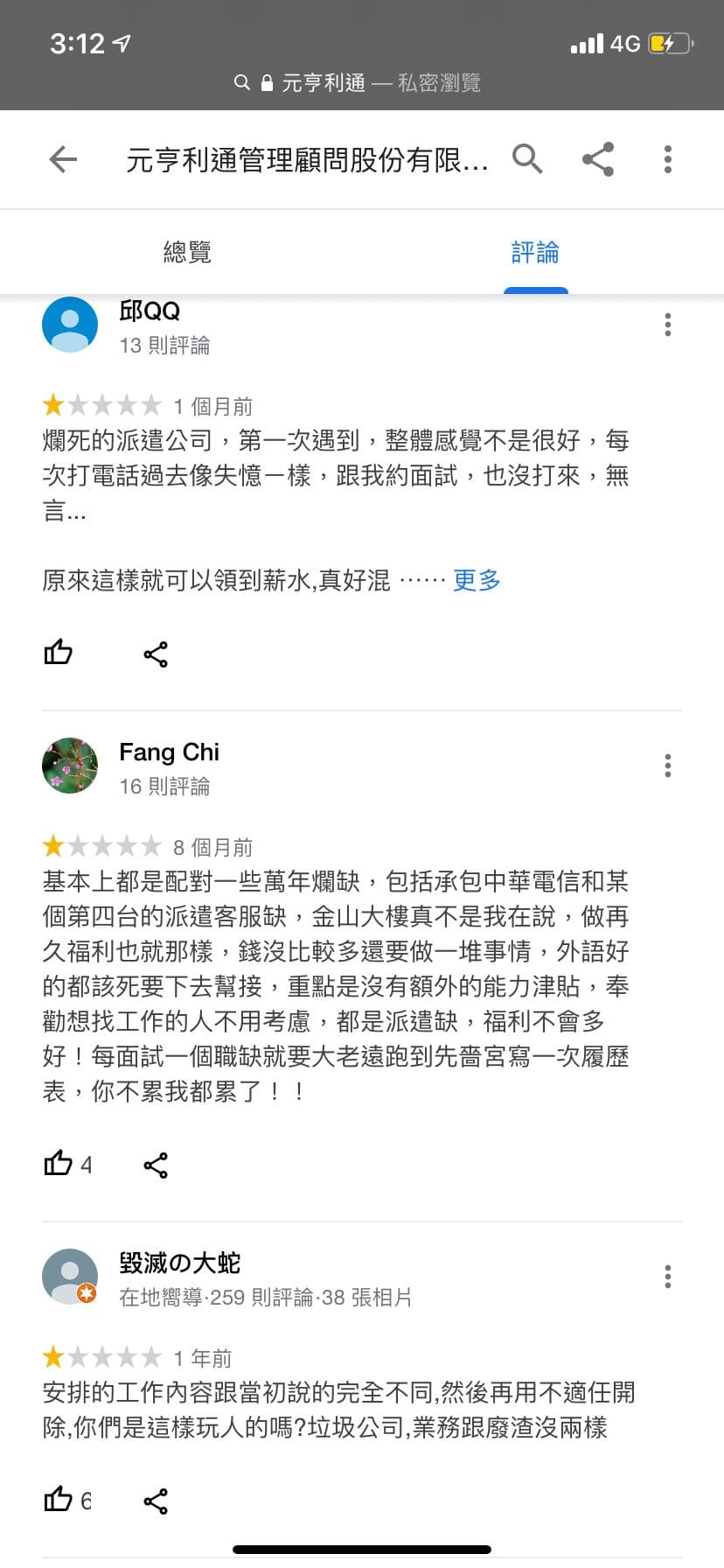724x1568 pixels.
Task: Open search from the top toolbar
Action: 528,159
